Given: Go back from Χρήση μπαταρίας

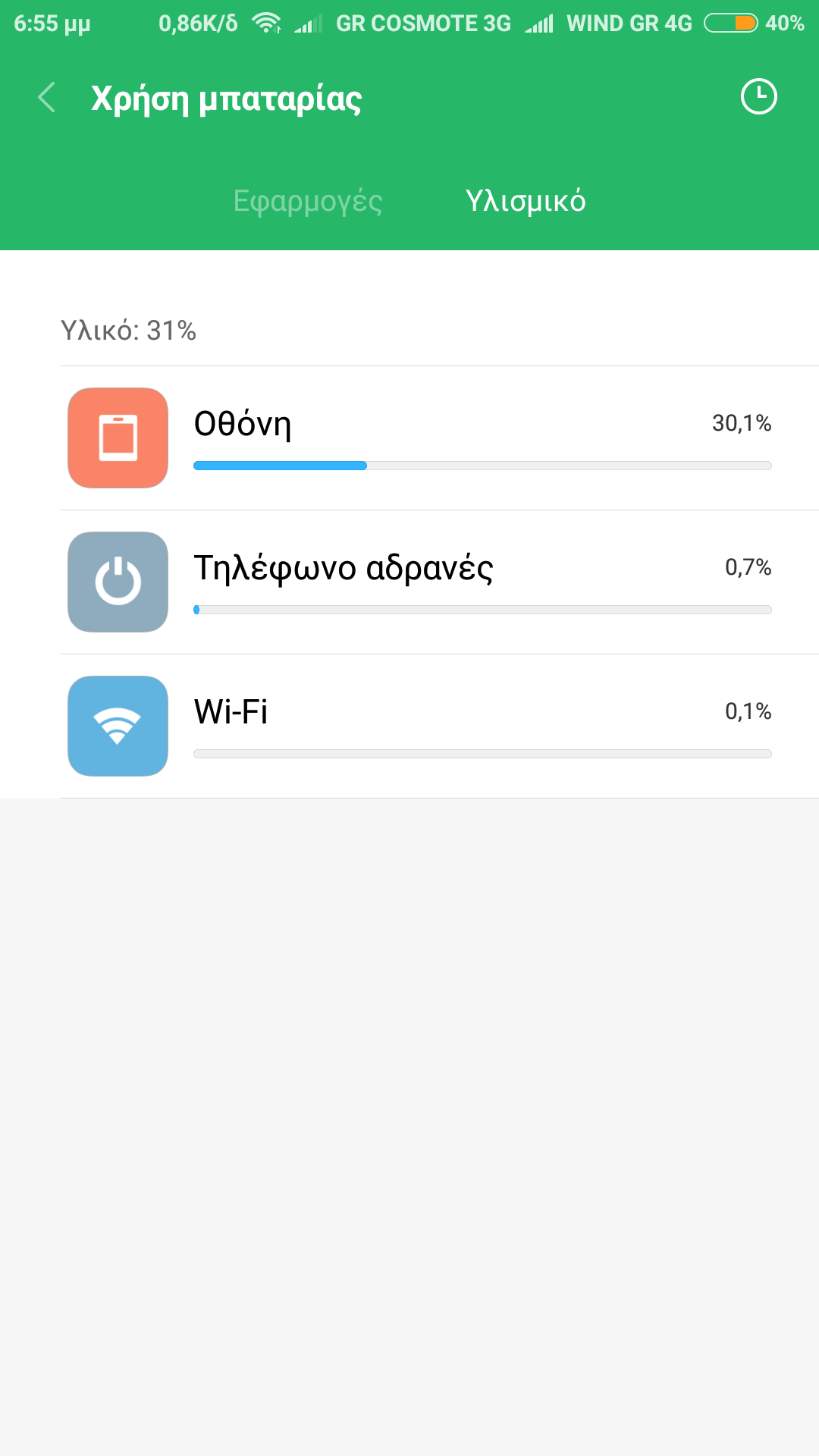Looking at the screenshot, I should coord(47,98).
